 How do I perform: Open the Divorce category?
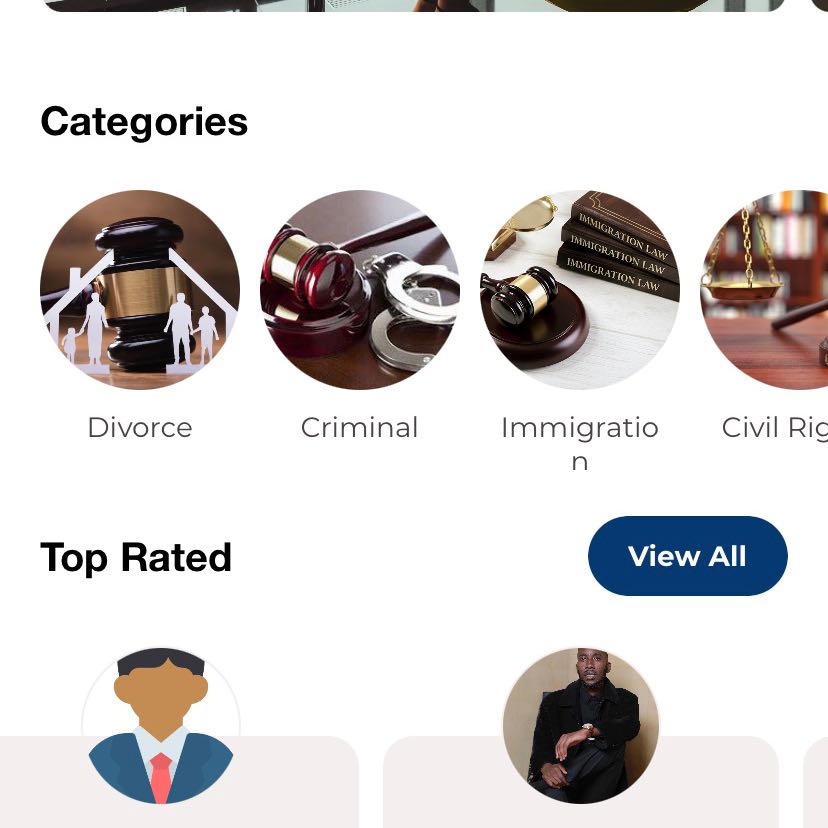pyautogui.click(x=140, y=290)
